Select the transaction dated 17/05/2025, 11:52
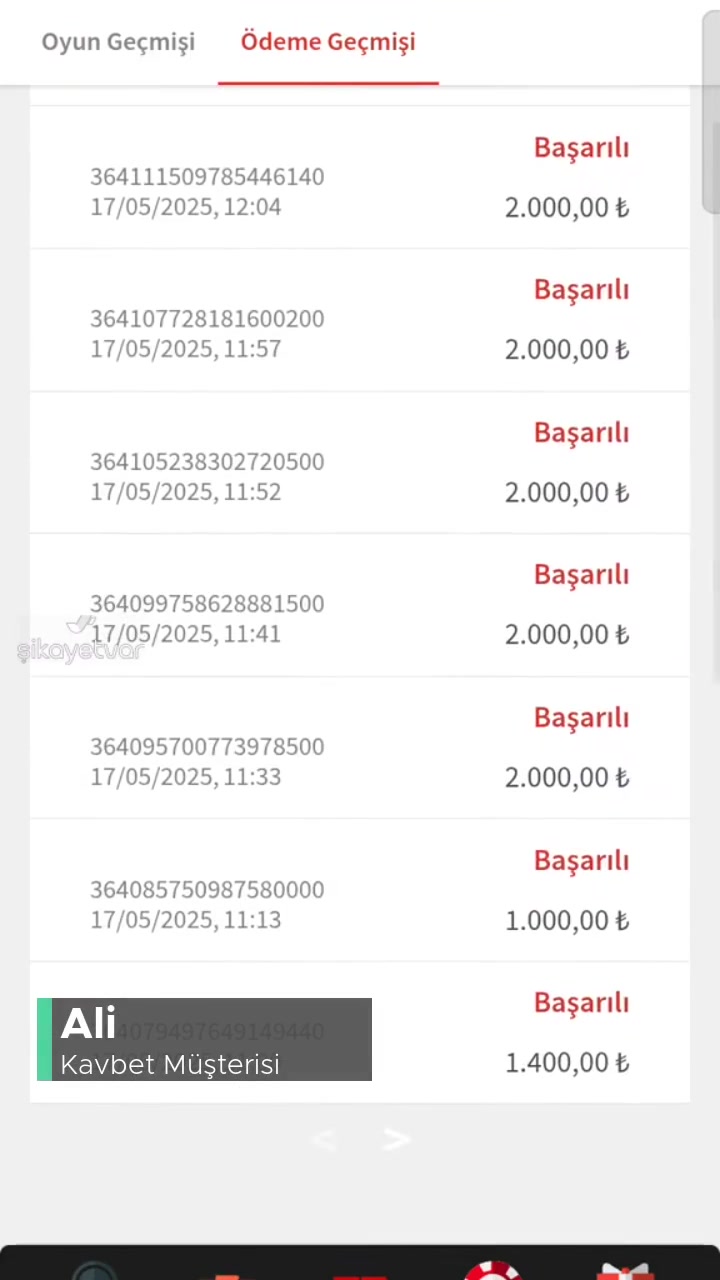The width and height of the screenshot is (720, 1280). point(185,491)
